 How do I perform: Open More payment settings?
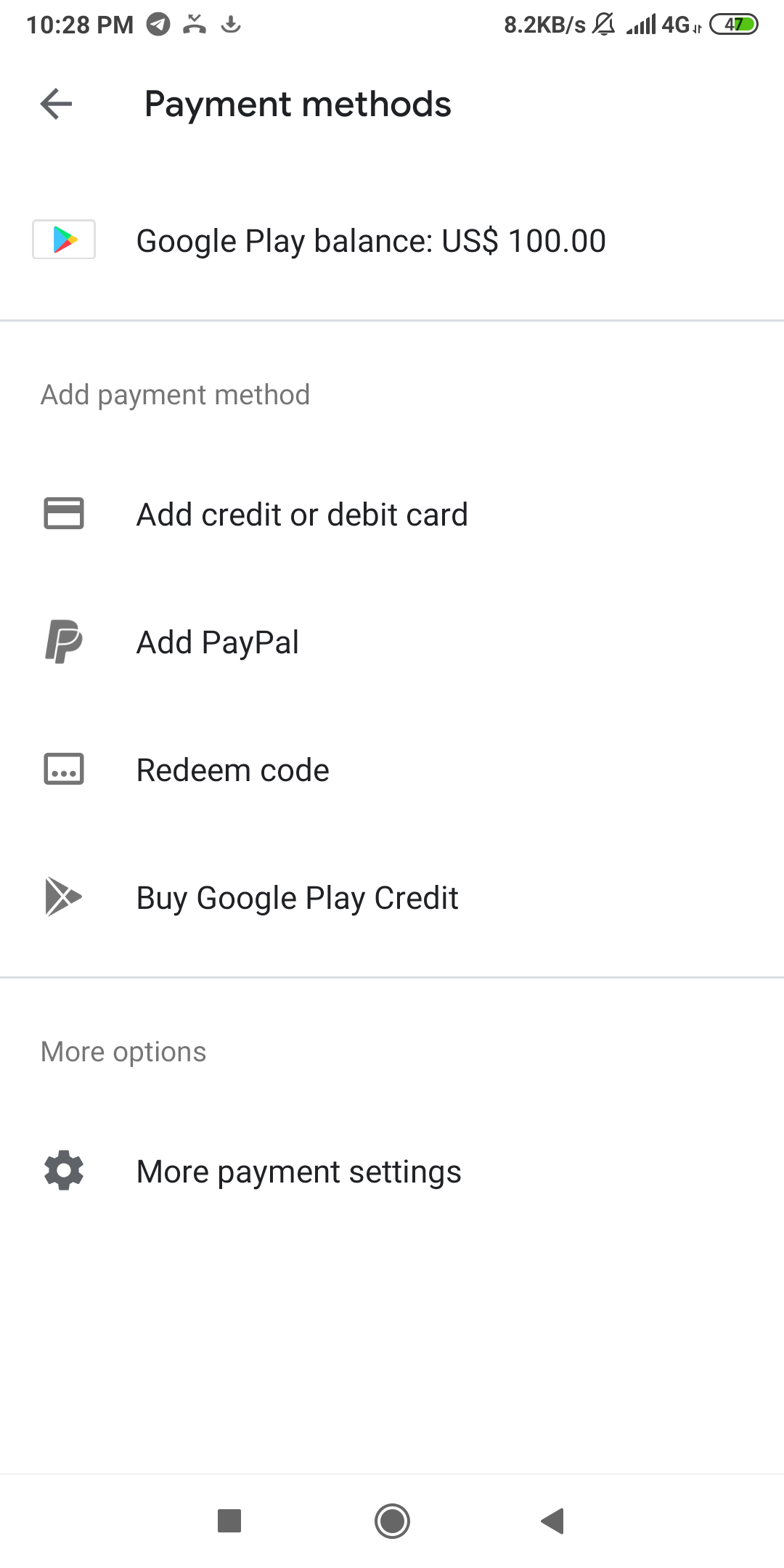coord(298,1171)
